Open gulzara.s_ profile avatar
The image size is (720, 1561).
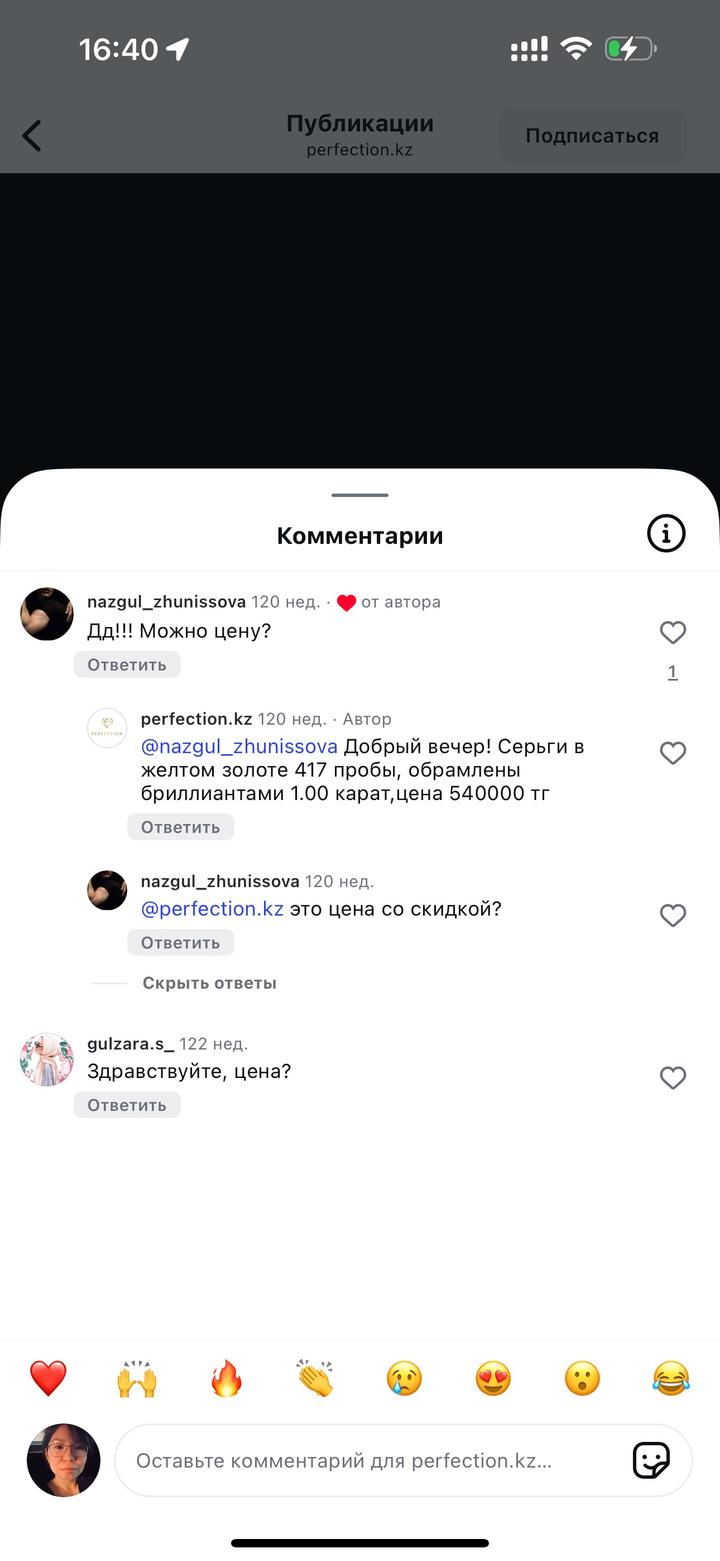[x=47, y=1060]
